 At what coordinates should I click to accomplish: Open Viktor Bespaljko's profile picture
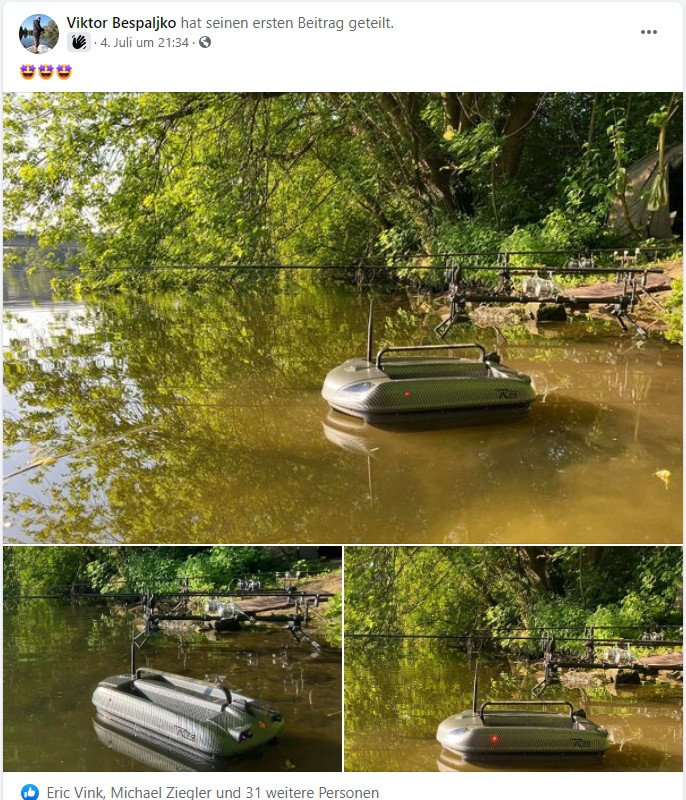pyautogui.click(x=38, y=33)
